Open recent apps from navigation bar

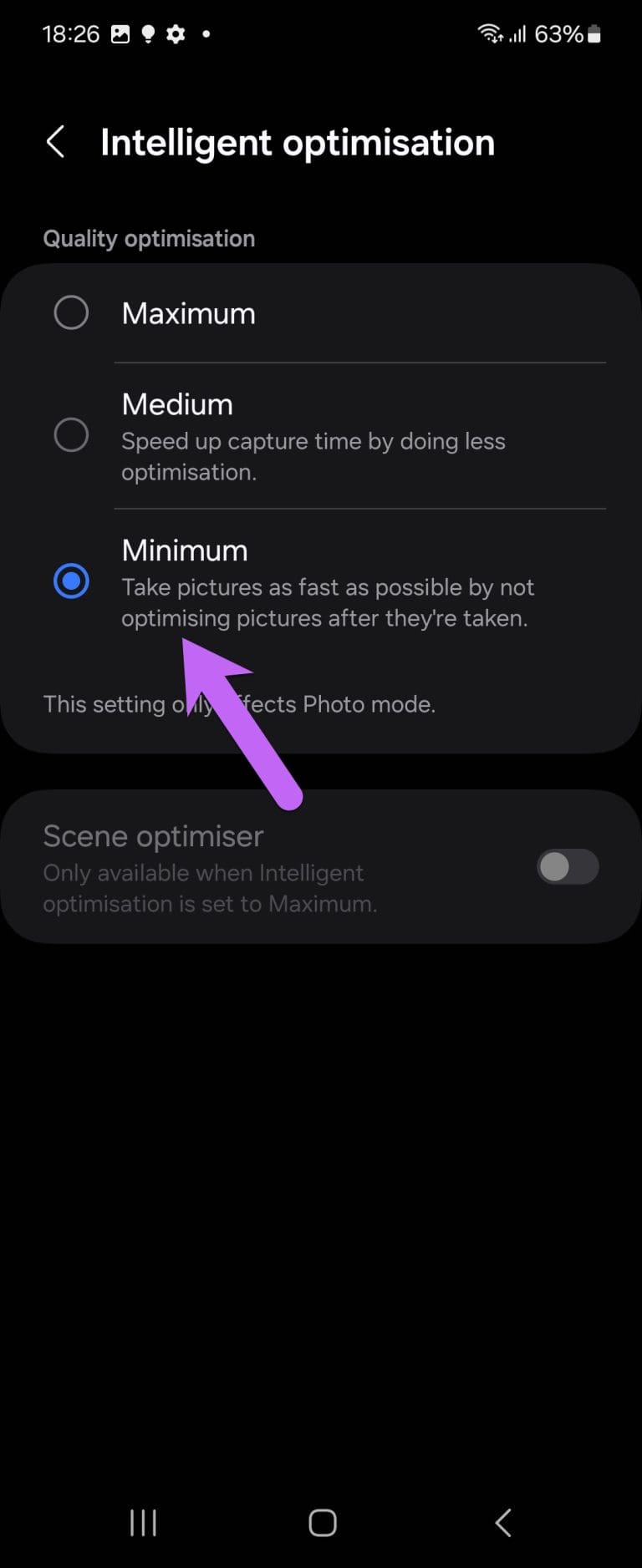(143, 1523)
